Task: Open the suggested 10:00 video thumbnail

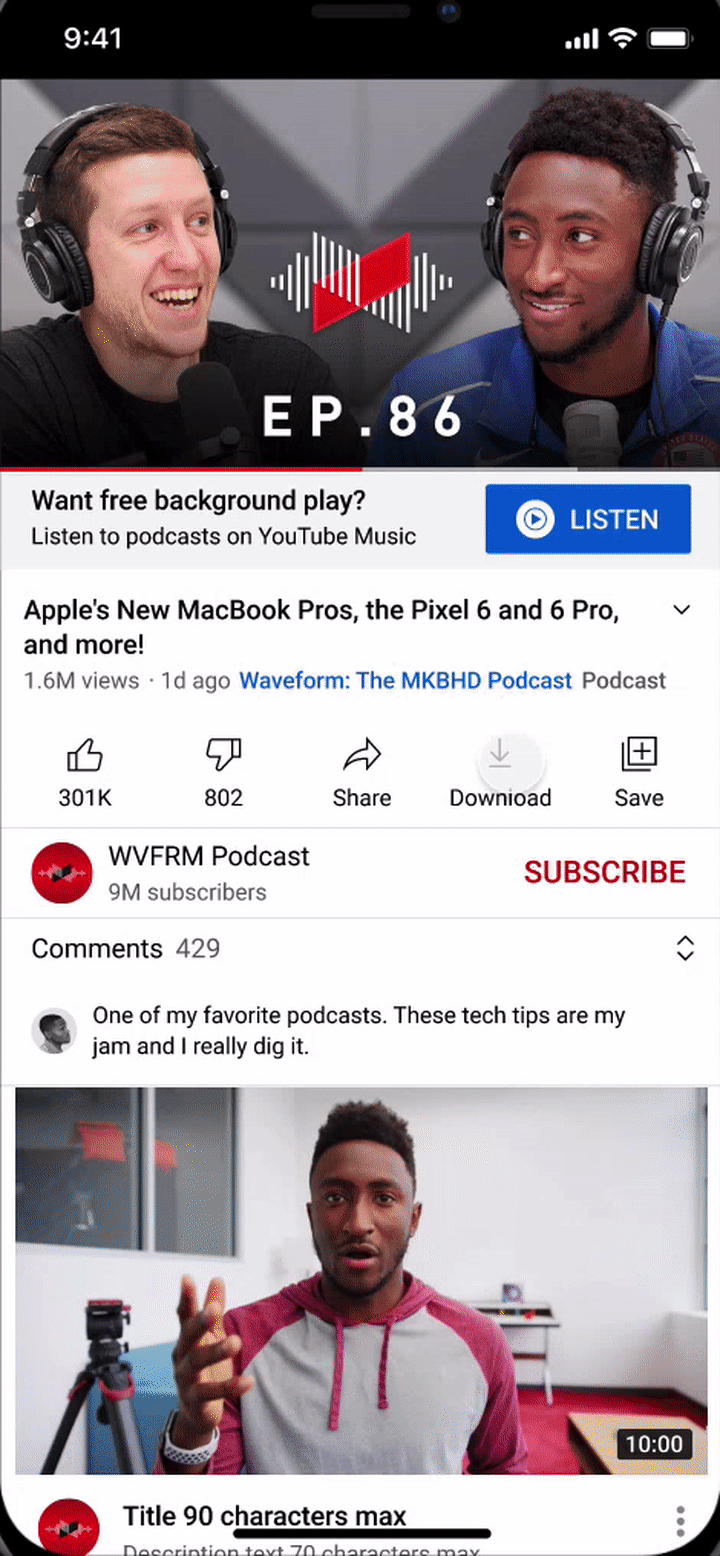Action: click(x=360, y=1280)
